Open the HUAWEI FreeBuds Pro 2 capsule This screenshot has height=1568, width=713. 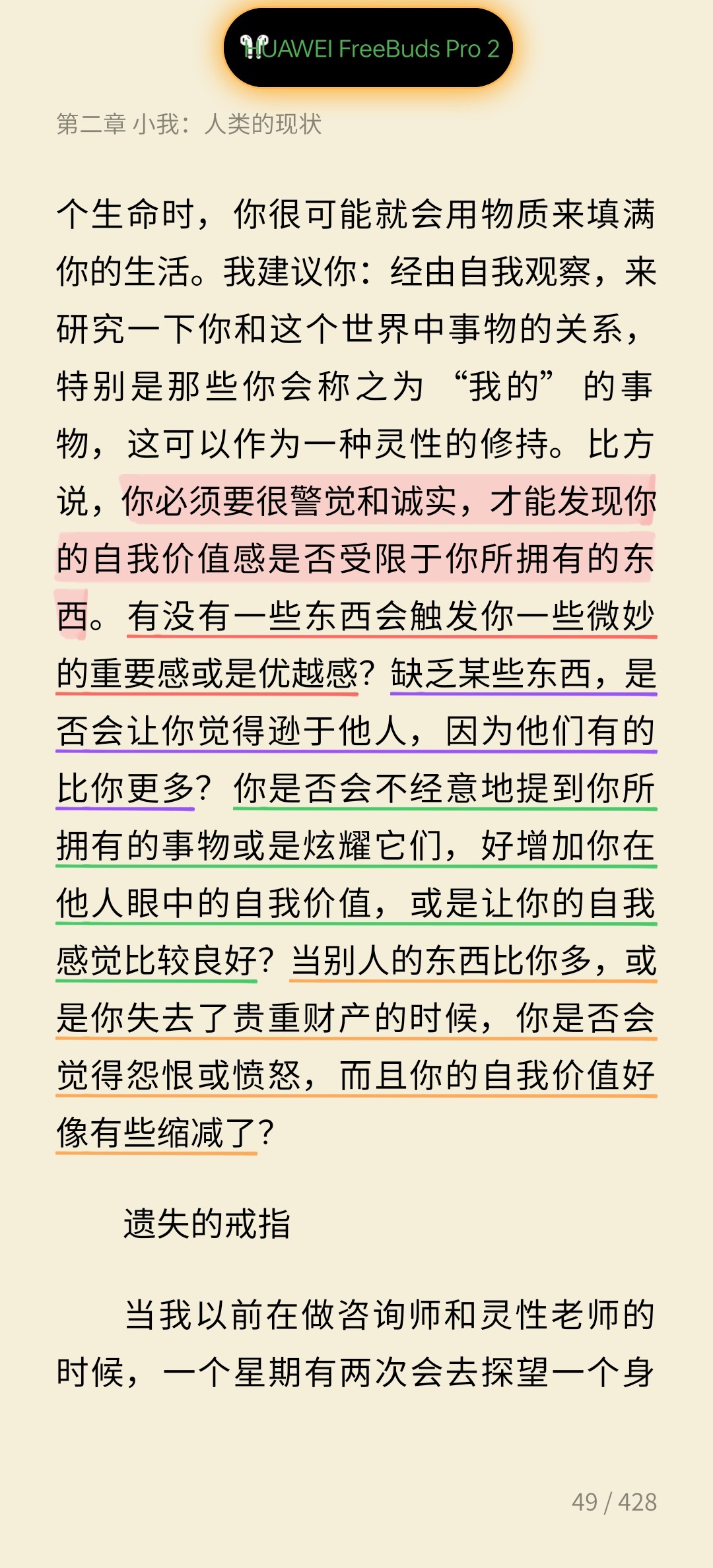368,48
